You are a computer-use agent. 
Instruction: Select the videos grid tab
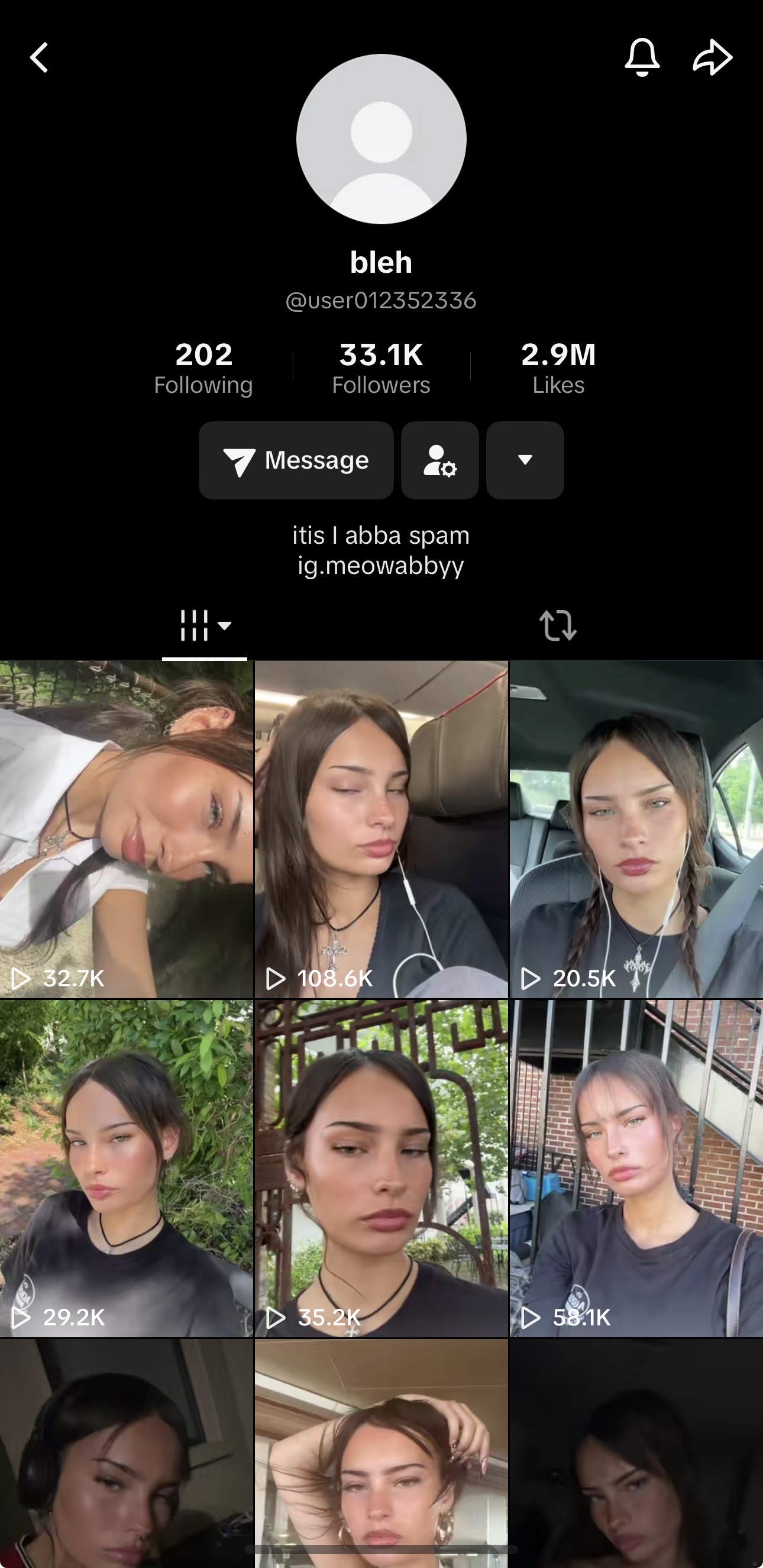point(205,625)
